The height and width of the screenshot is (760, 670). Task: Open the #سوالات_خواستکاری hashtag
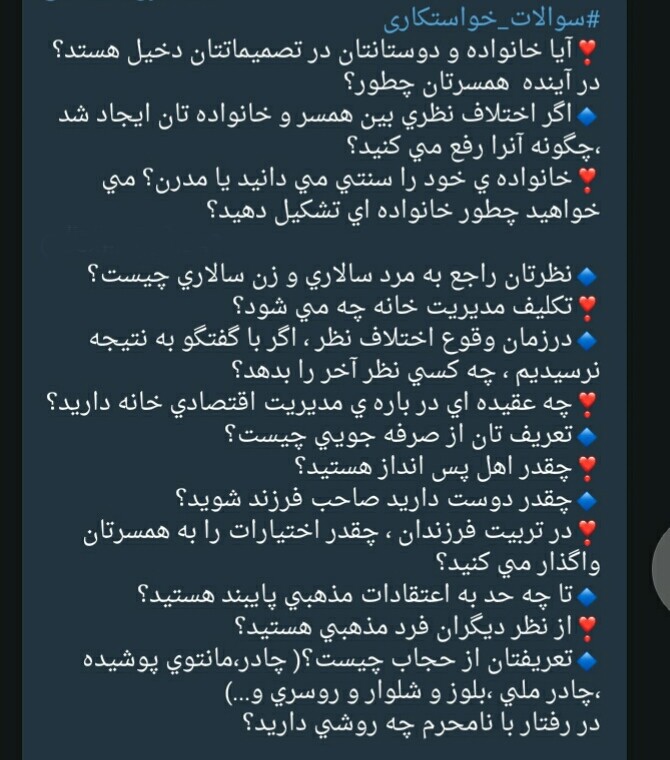point(491,19)
